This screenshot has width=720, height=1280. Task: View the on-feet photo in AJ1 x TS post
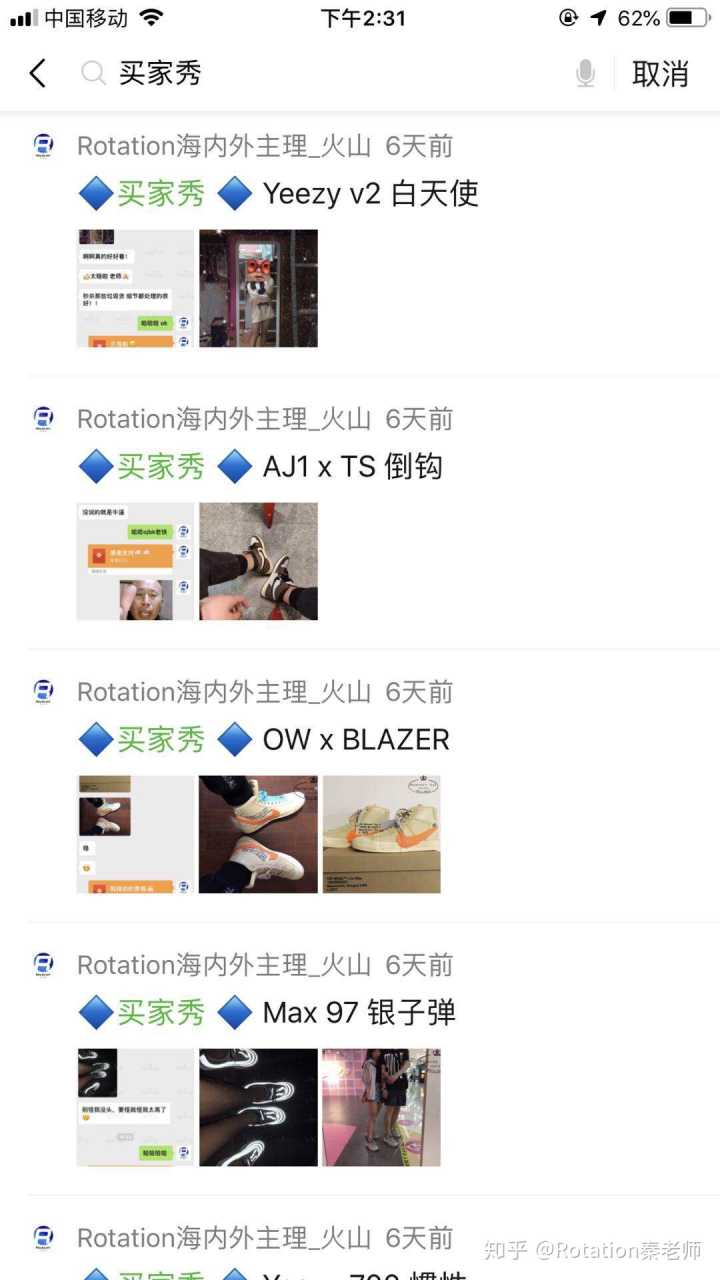click(x=258, y=561)
